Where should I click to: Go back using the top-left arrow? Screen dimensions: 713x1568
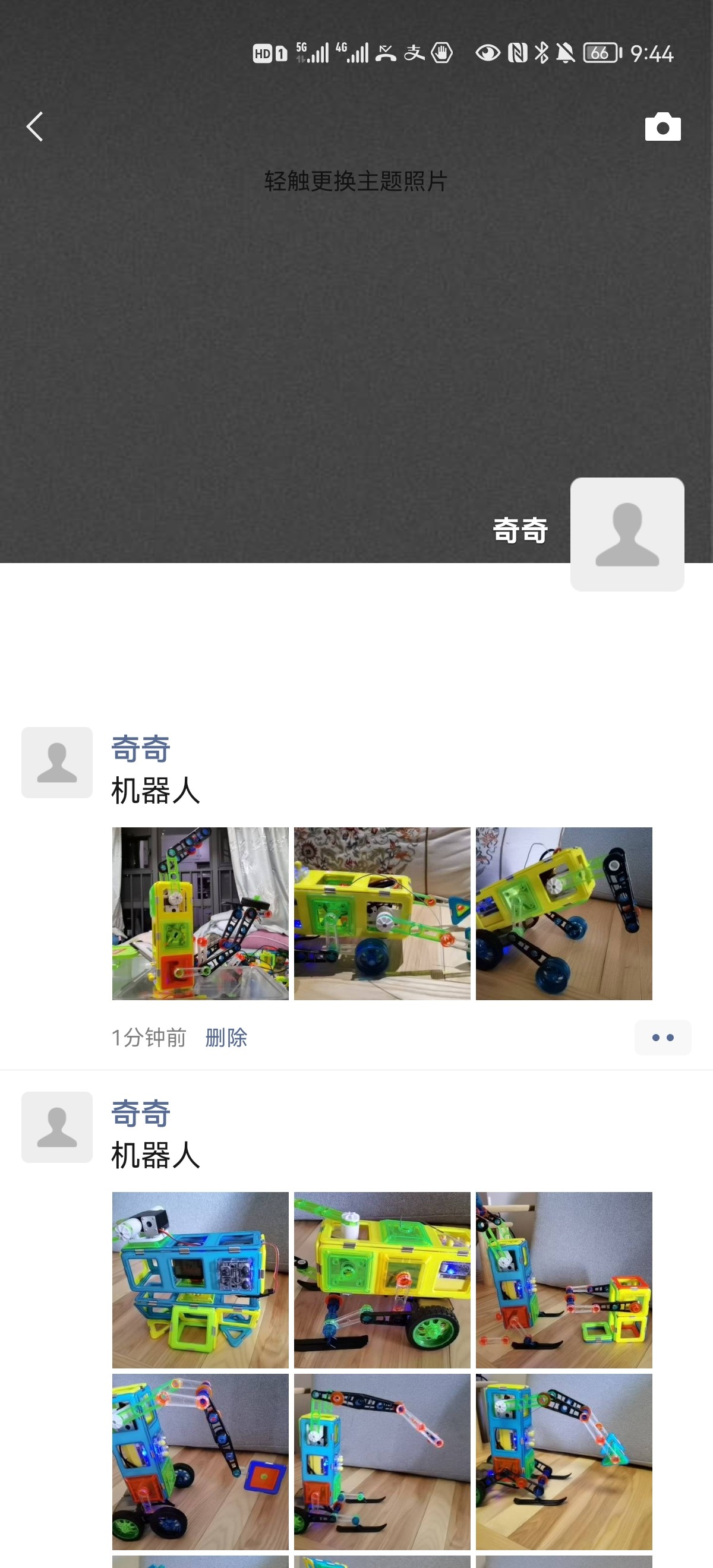pyautogui.click(x=34, y=127)
